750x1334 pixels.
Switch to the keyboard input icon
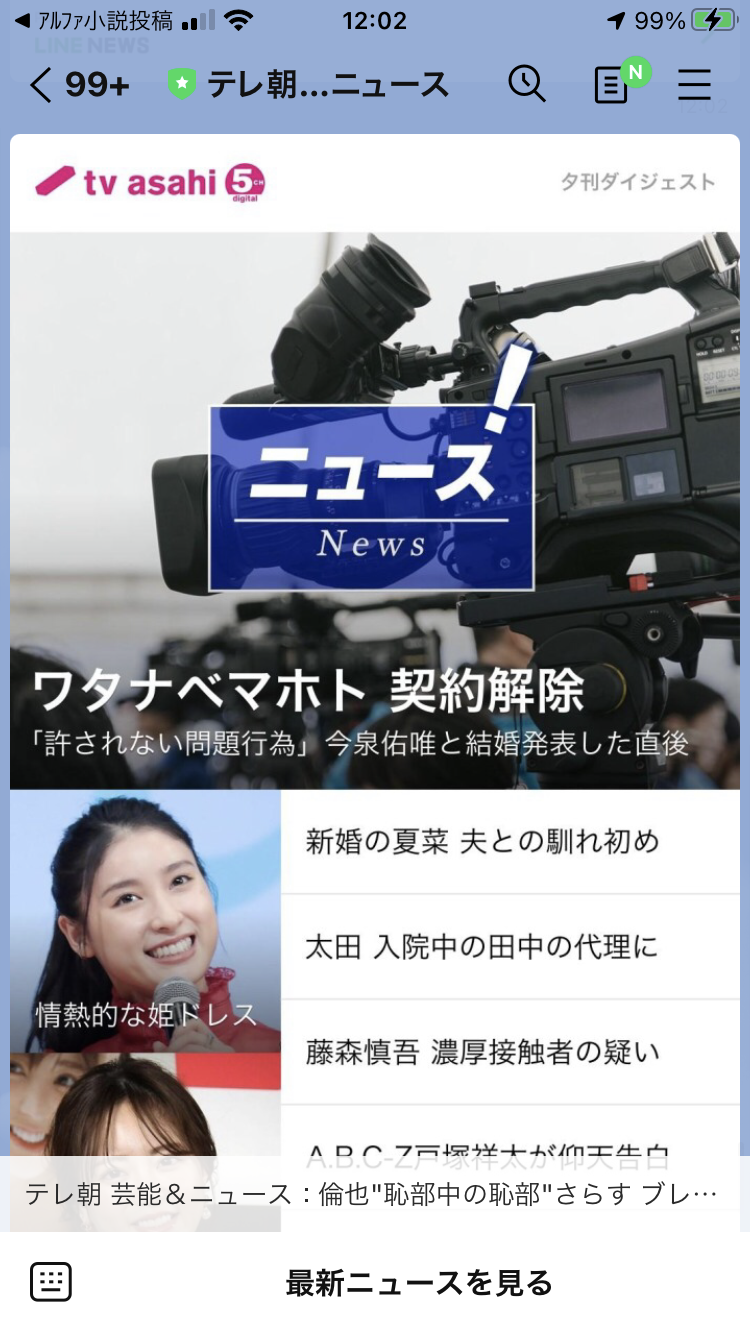[51, 1282]
